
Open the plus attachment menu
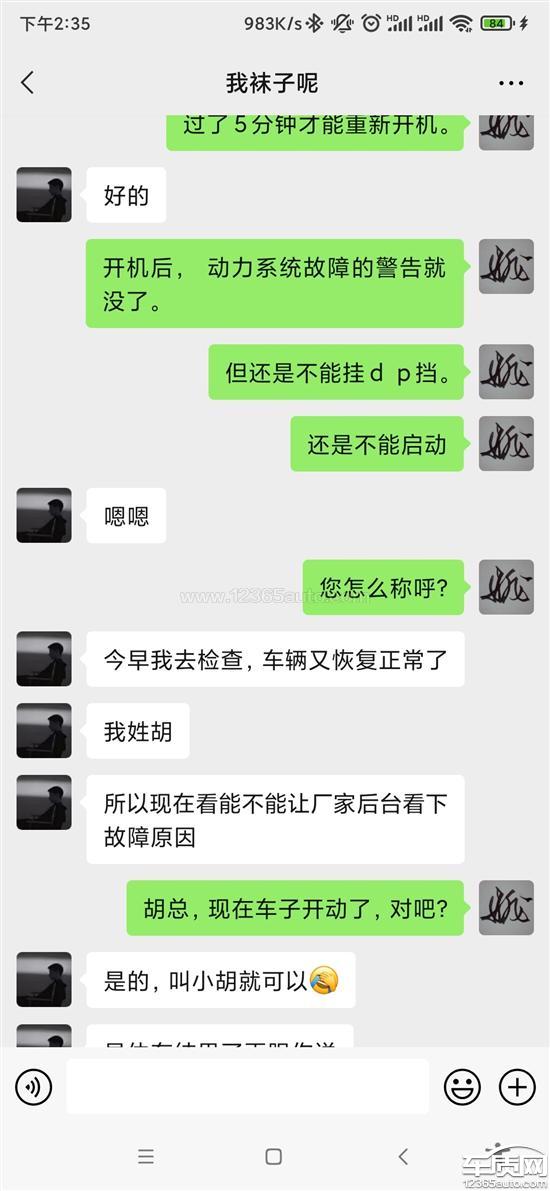point(517,1087)
